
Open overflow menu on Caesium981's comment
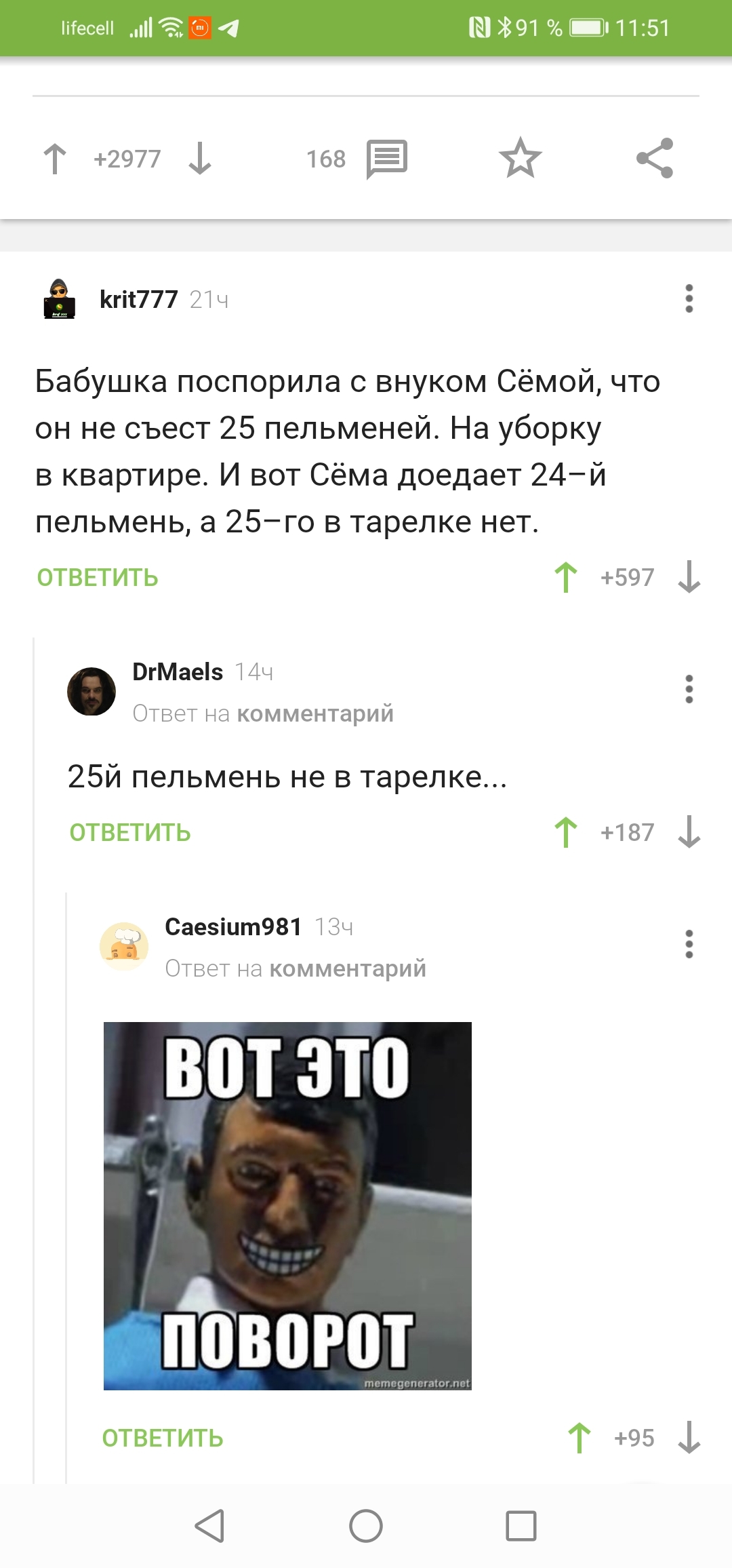(689, 945)
